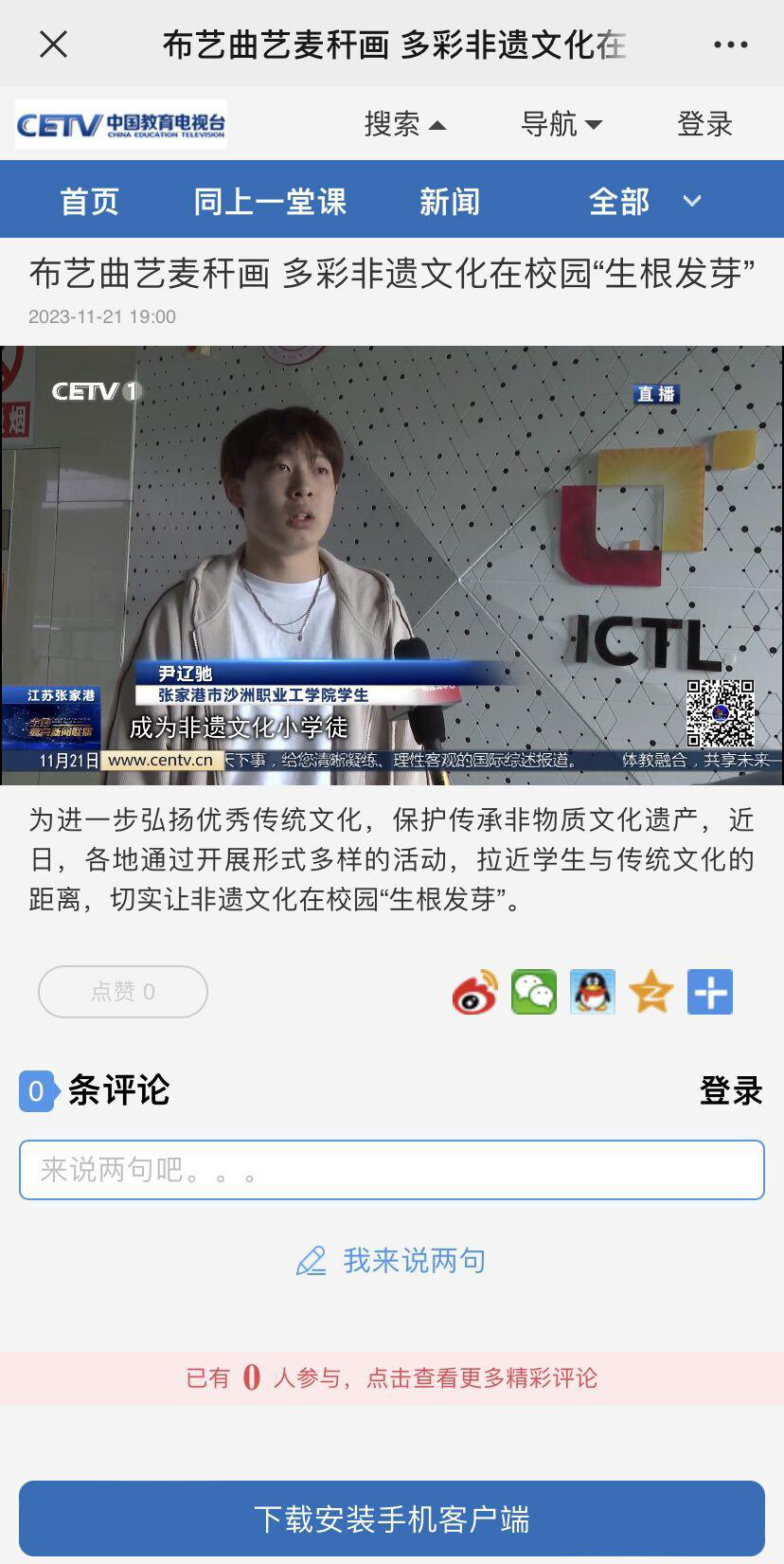The height and width of the screenshot is (1564, 784).
Task: Open the three-dot overflow menu
Action: click(x=730, y=45)
